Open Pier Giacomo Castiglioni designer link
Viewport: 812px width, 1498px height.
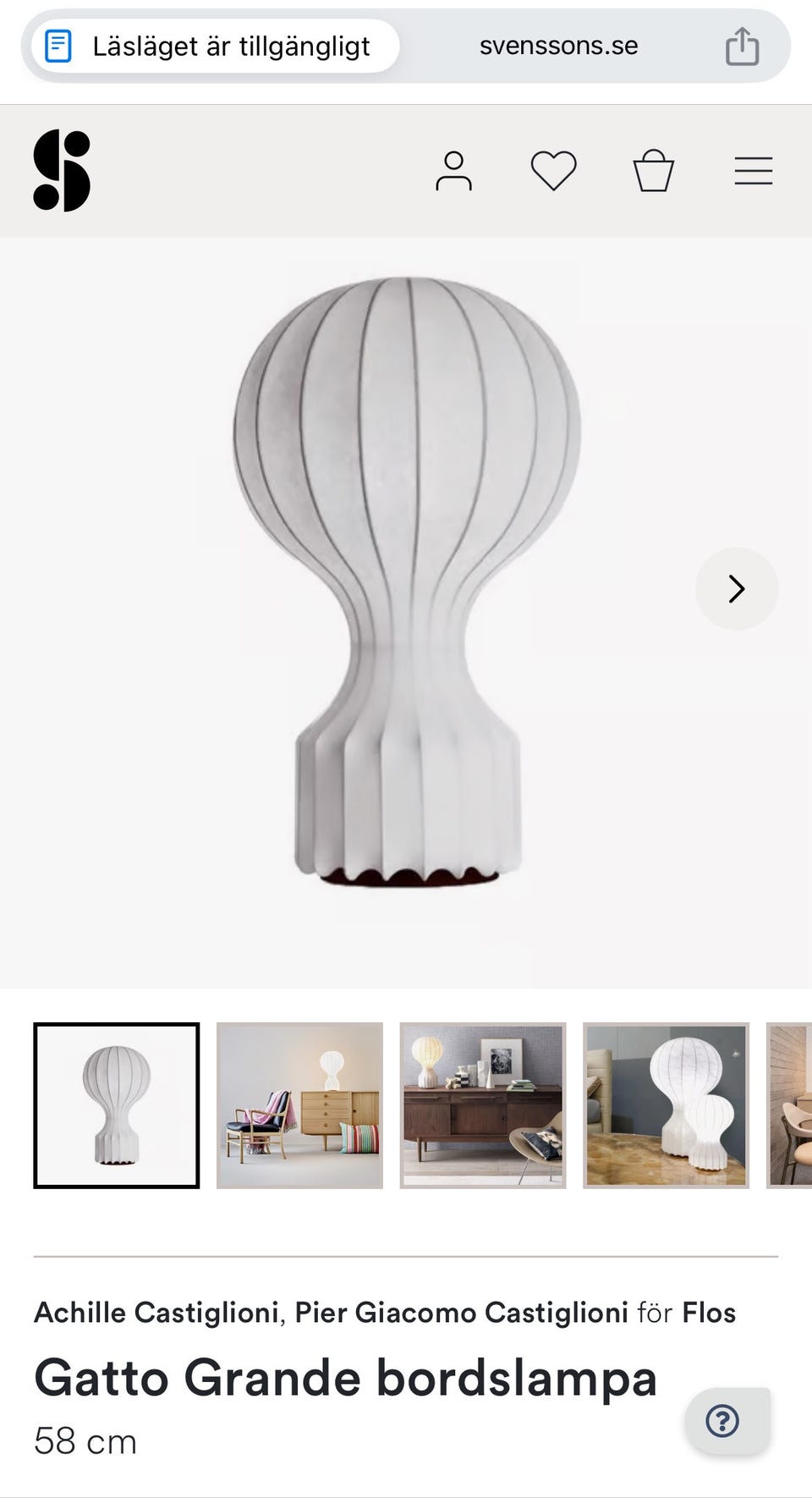[x=461, y=1313]
